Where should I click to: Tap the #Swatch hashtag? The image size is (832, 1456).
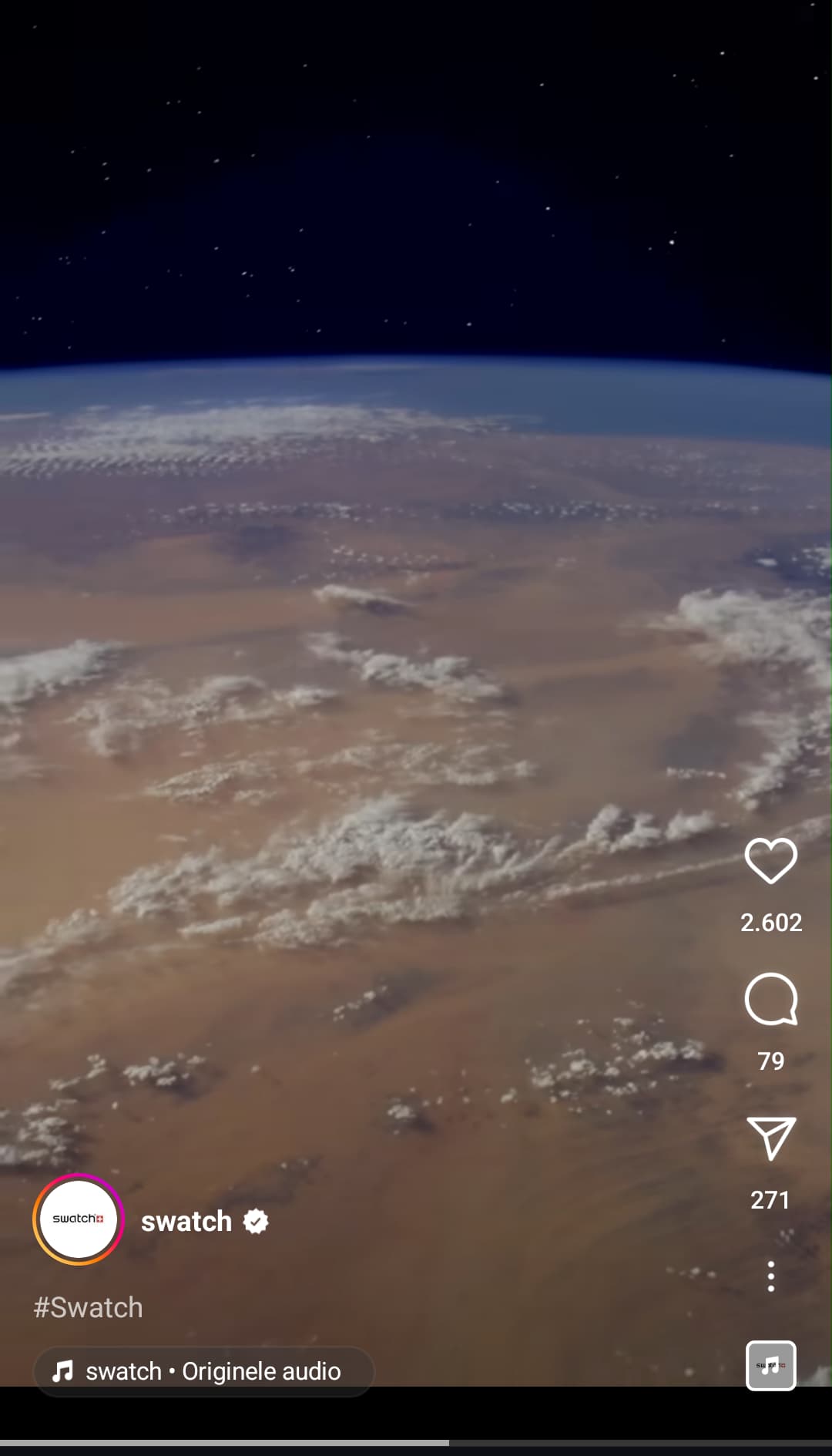(x=88, y=1307)
